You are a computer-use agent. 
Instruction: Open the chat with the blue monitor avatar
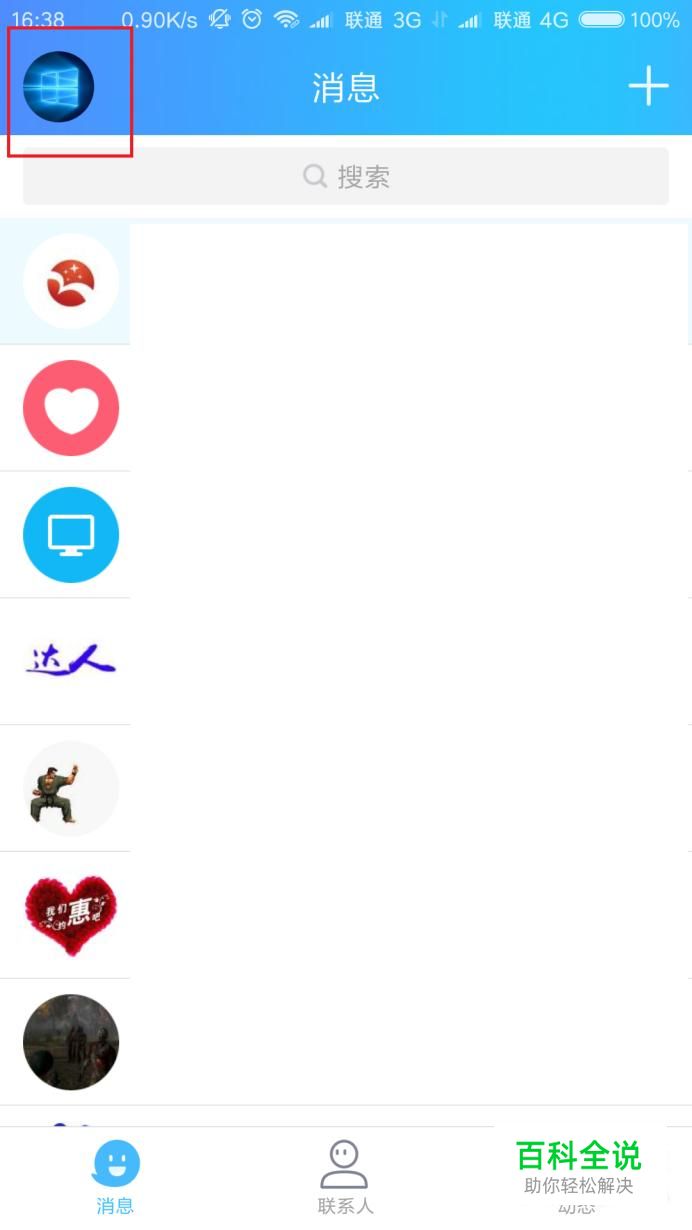point(71,535)
